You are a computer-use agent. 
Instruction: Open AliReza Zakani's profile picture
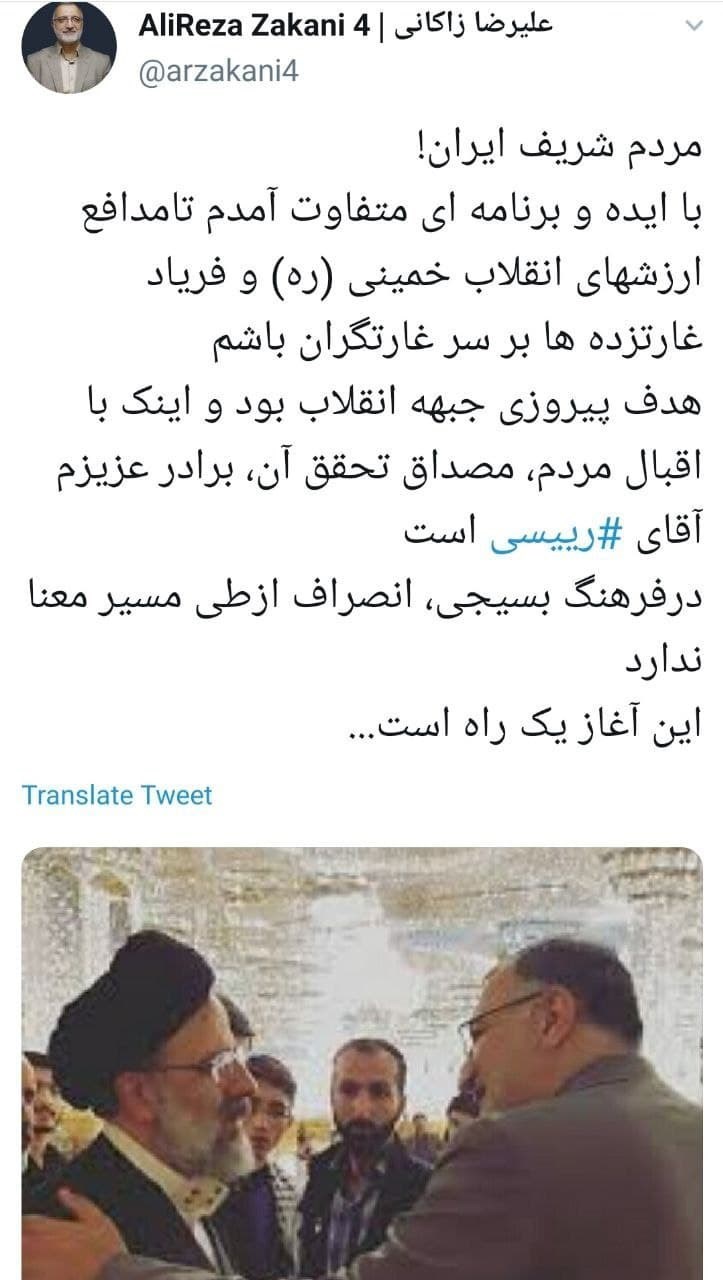pos(68,50)
